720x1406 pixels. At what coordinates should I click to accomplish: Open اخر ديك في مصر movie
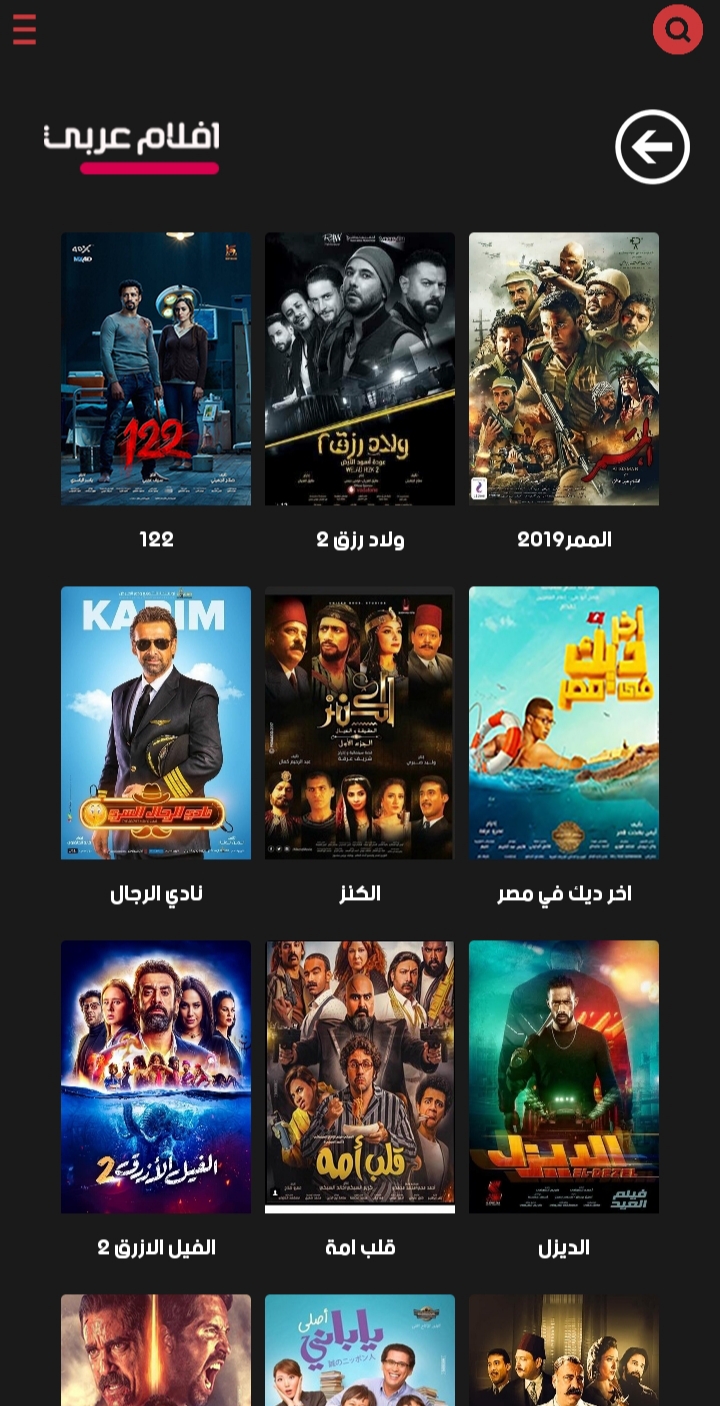[564, 723]
